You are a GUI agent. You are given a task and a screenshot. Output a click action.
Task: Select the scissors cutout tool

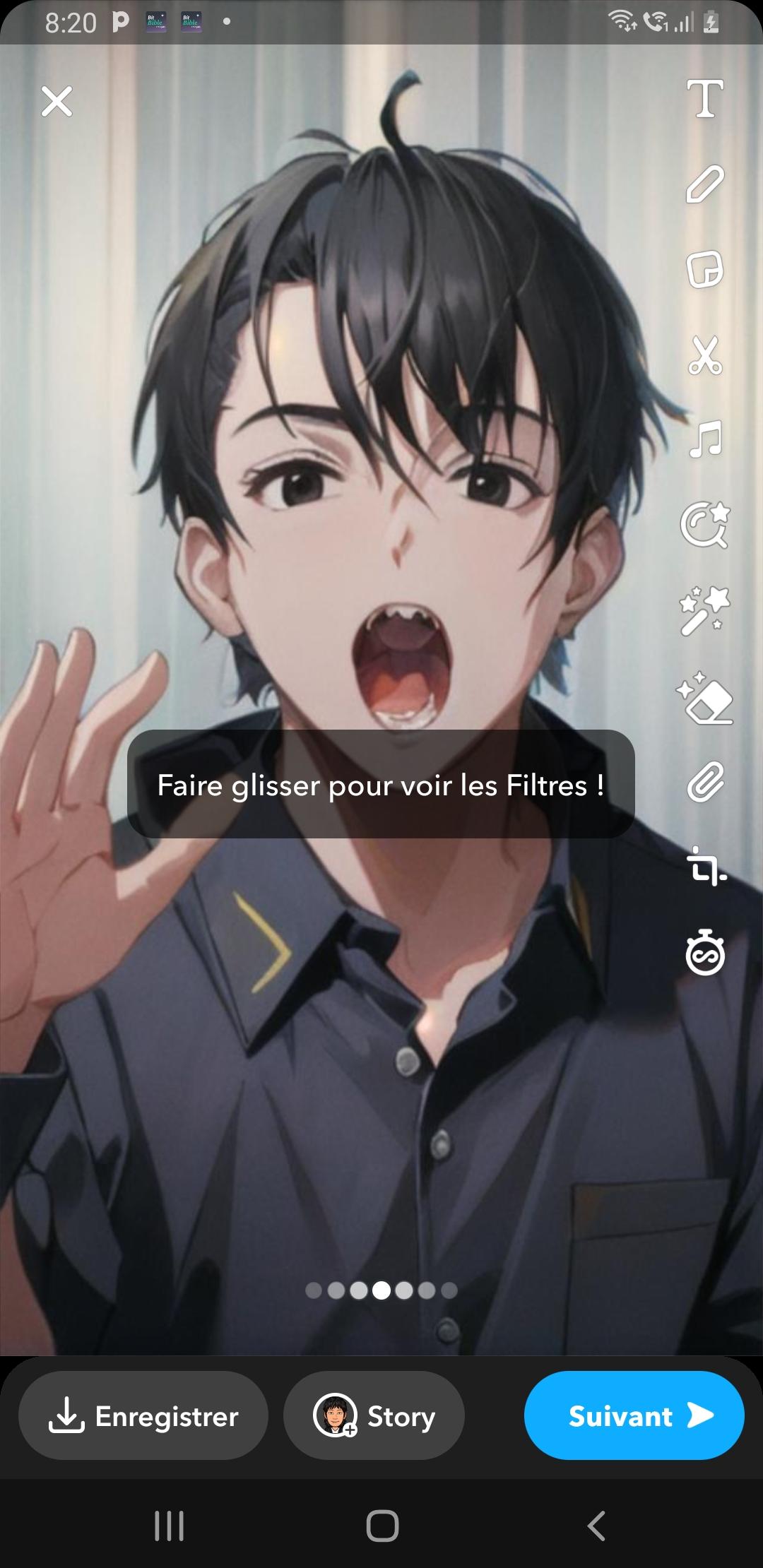click(x=705, y=355)
